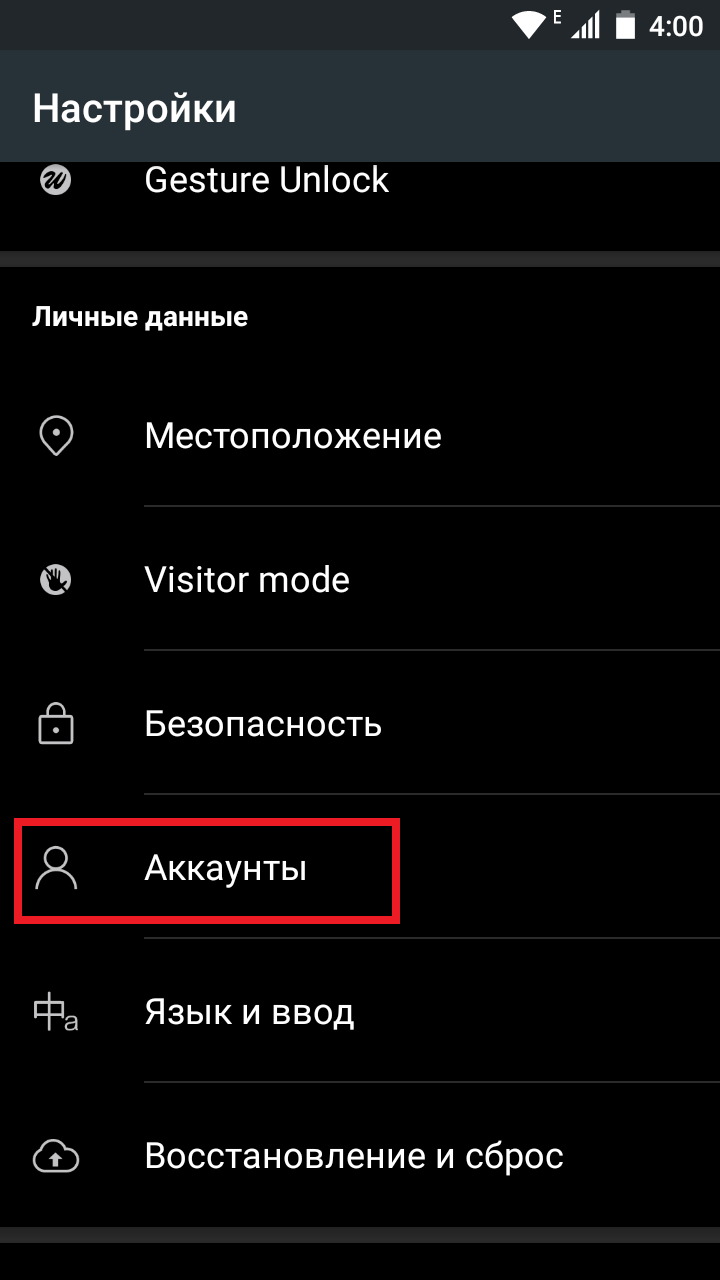This screenshot has width=720, height=1280.
Task: Go to Безопасность settings
Action: pyautogui.click(x=360, y=724)
